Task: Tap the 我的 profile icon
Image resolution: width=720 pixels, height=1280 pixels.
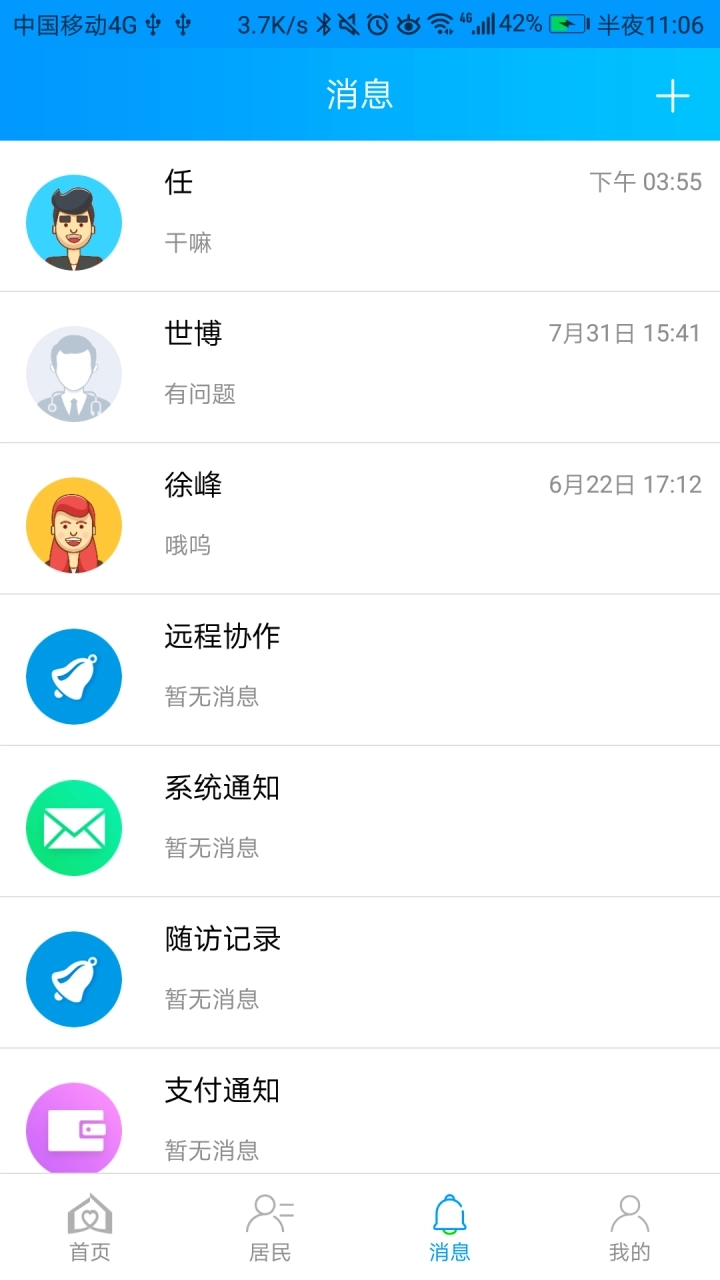Action: pos(628,1211)
